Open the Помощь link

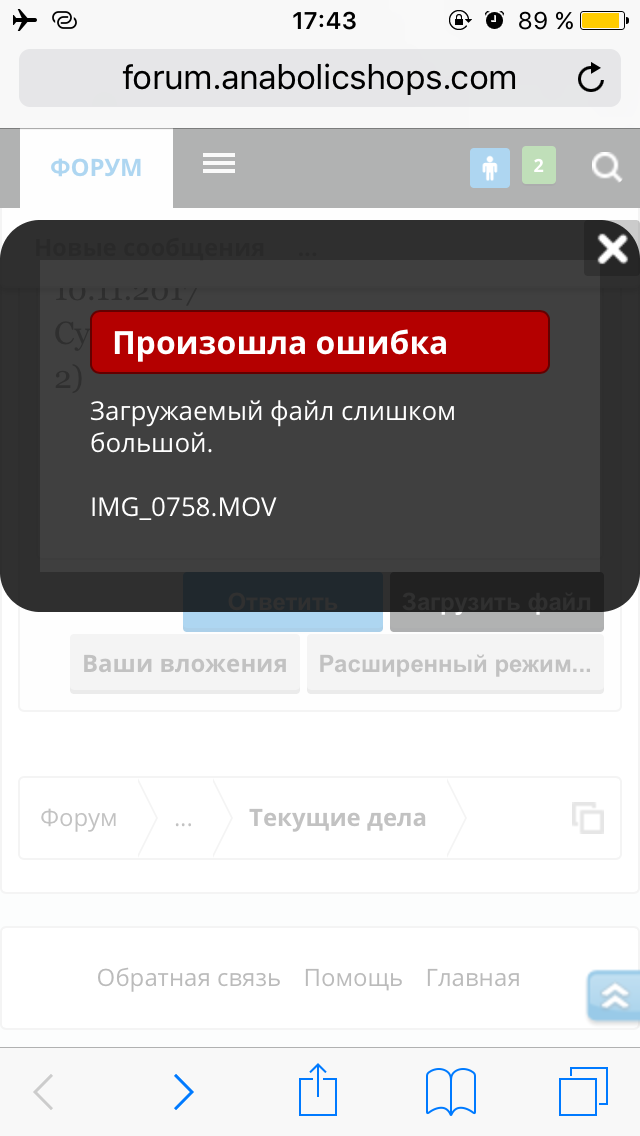(x=353, y=978)
